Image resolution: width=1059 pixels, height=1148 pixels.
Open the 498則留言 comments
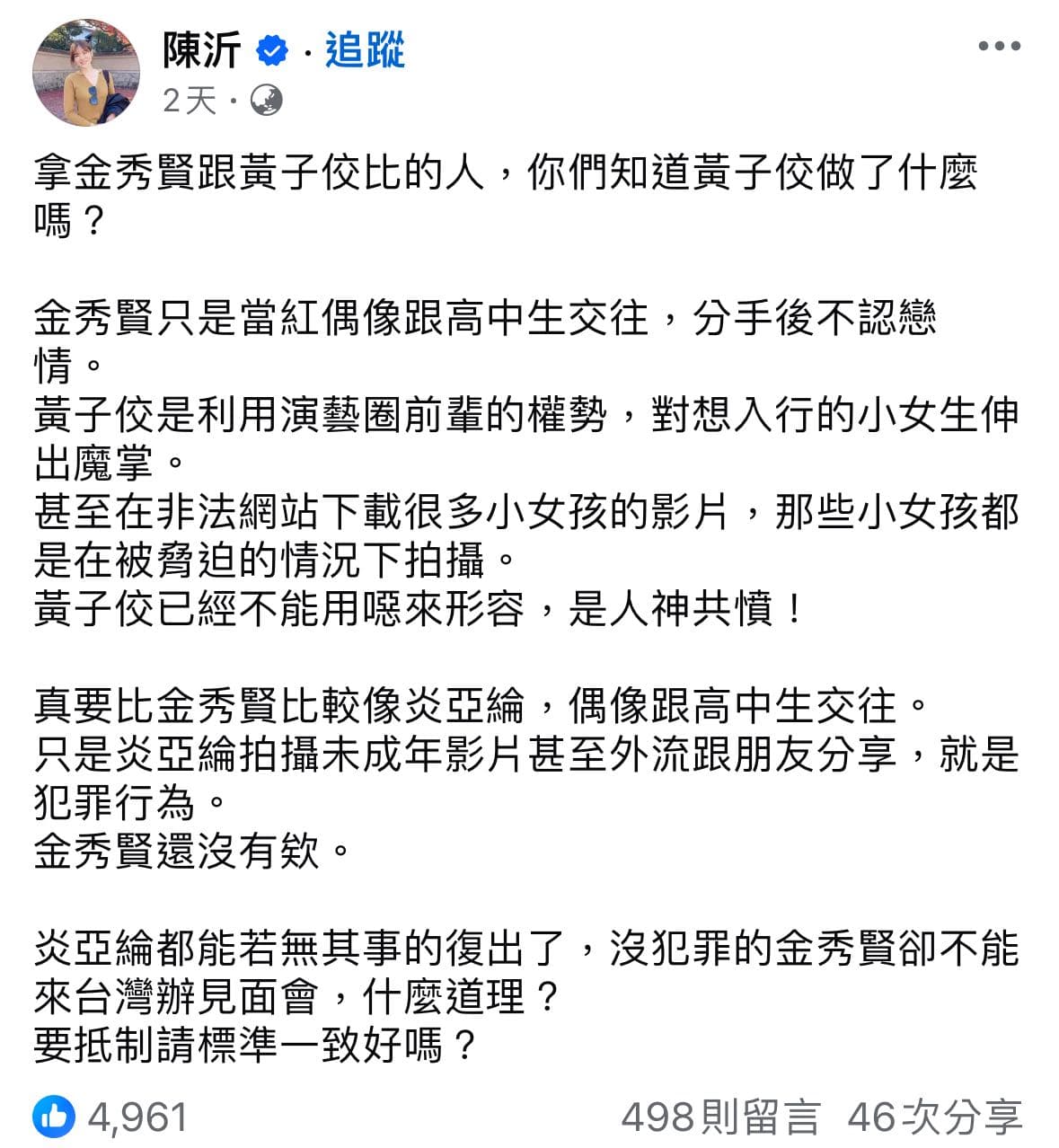click(720, 1117)
